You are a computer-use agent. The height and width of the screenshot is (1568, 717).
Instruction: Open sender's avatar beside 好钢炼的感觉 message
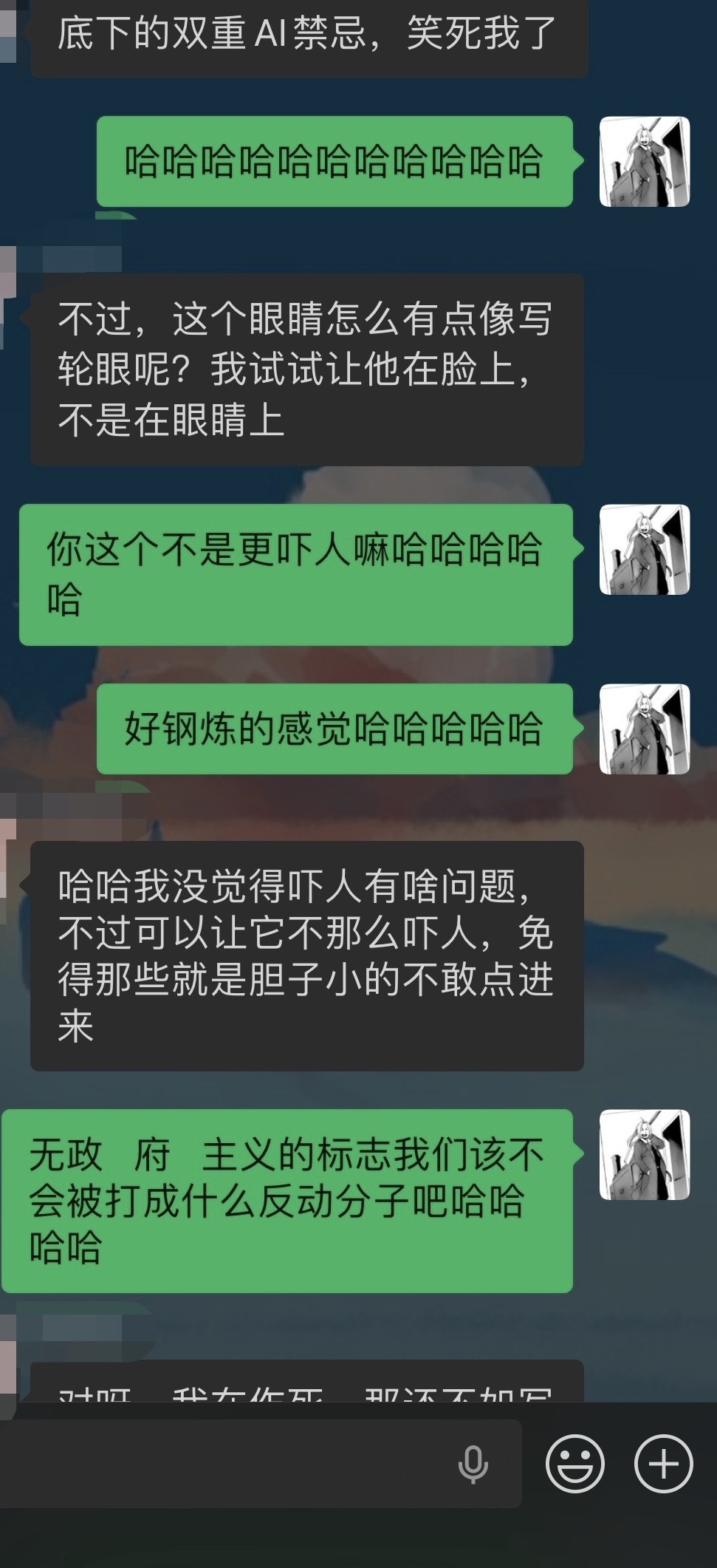coord(644,729)
